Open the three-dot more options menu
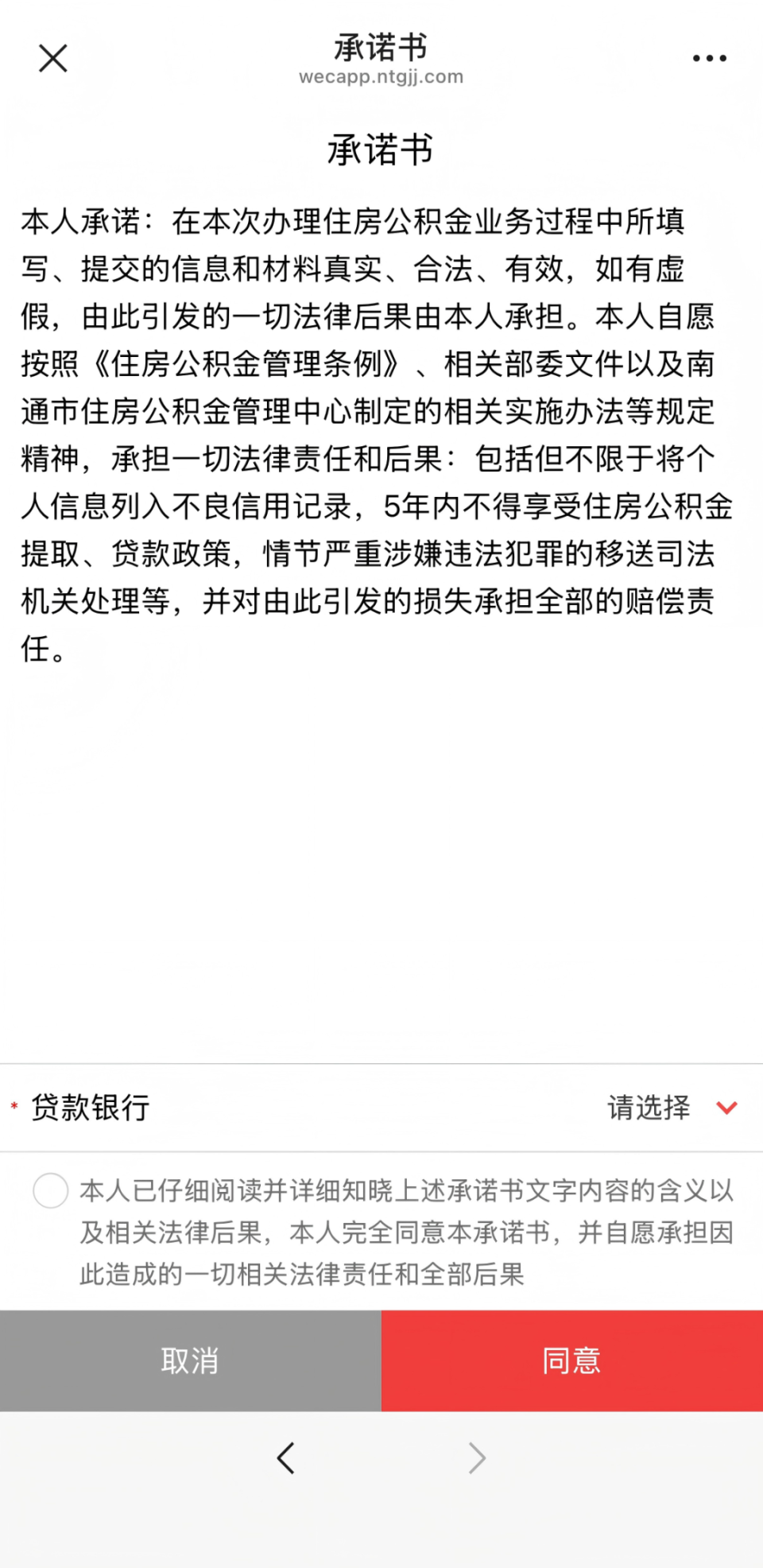Image resolution: width=763 pixels, height=1568 pixels. point(707,57)
